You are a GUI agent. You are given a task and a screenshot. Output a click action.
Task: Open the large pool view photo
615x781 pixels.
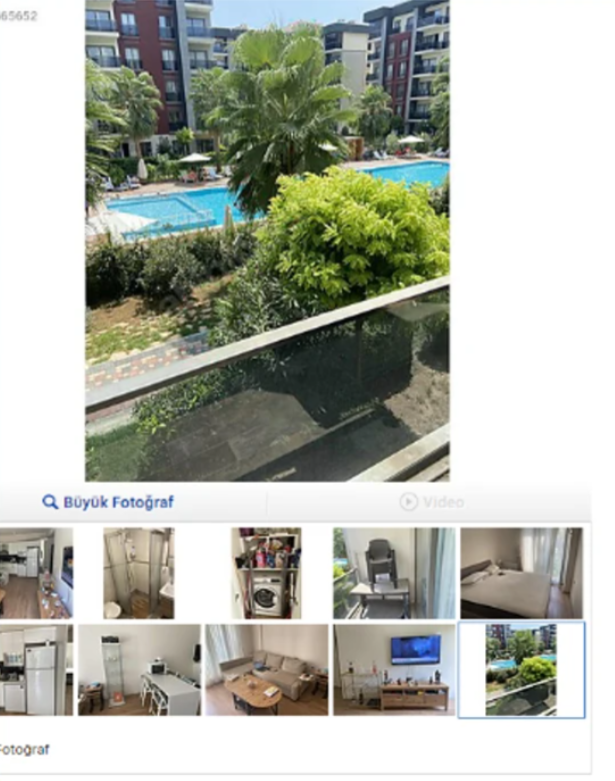coord(267,240)
